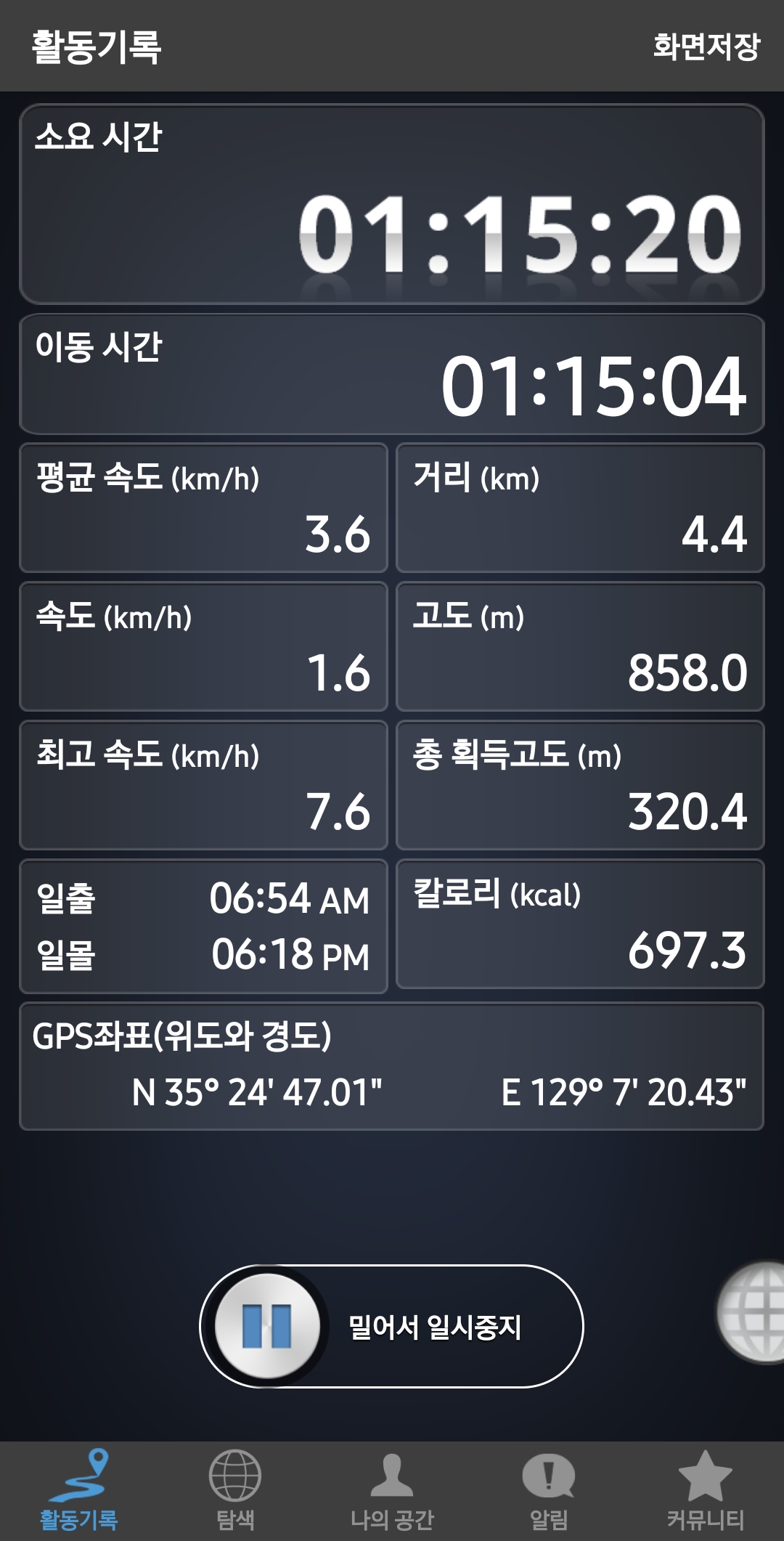Open the 커뮤니티 tab
Image resolution: width=784 pixels, height=1541 pixels.
pos(706,1491)
